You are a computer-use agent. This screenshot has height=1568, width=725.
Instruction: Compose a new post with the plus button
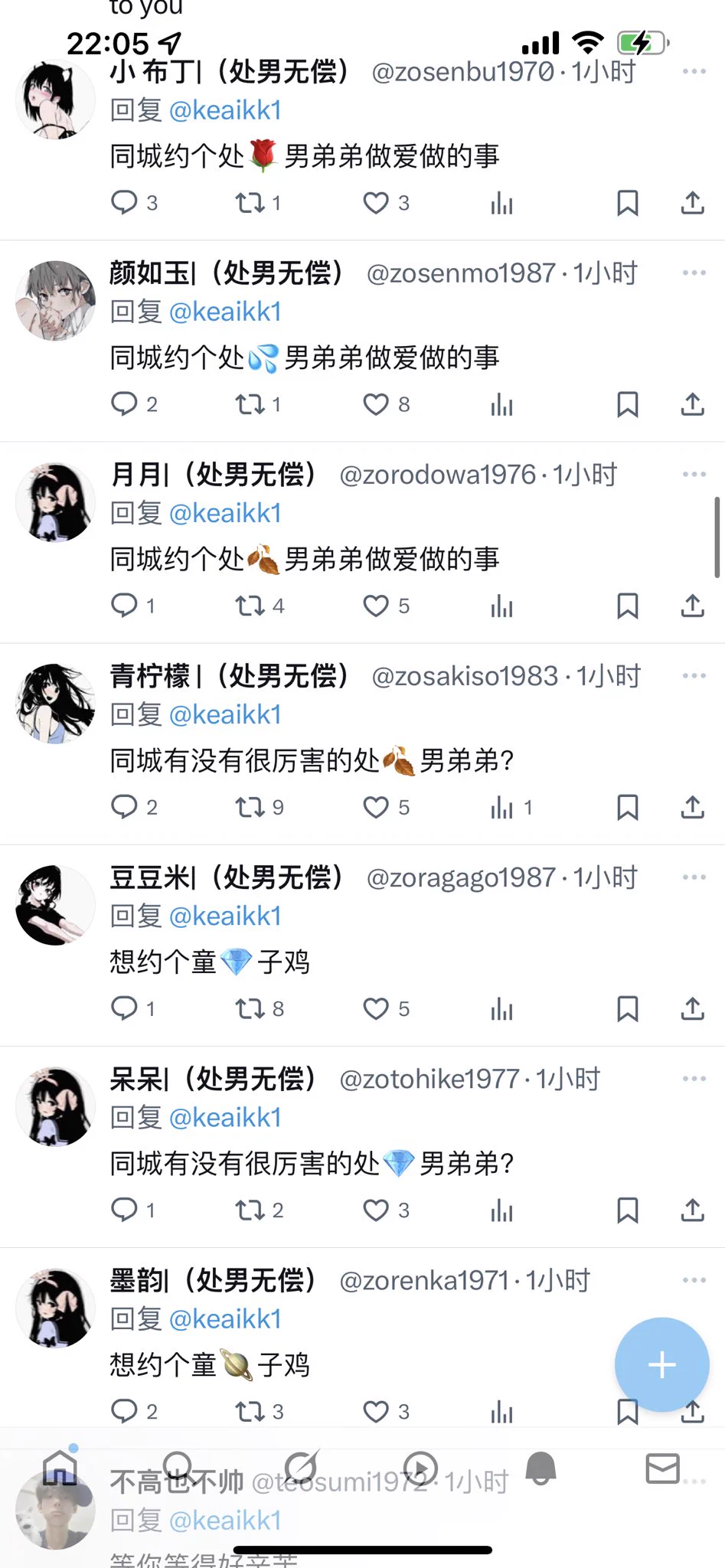click(661, 1364)
